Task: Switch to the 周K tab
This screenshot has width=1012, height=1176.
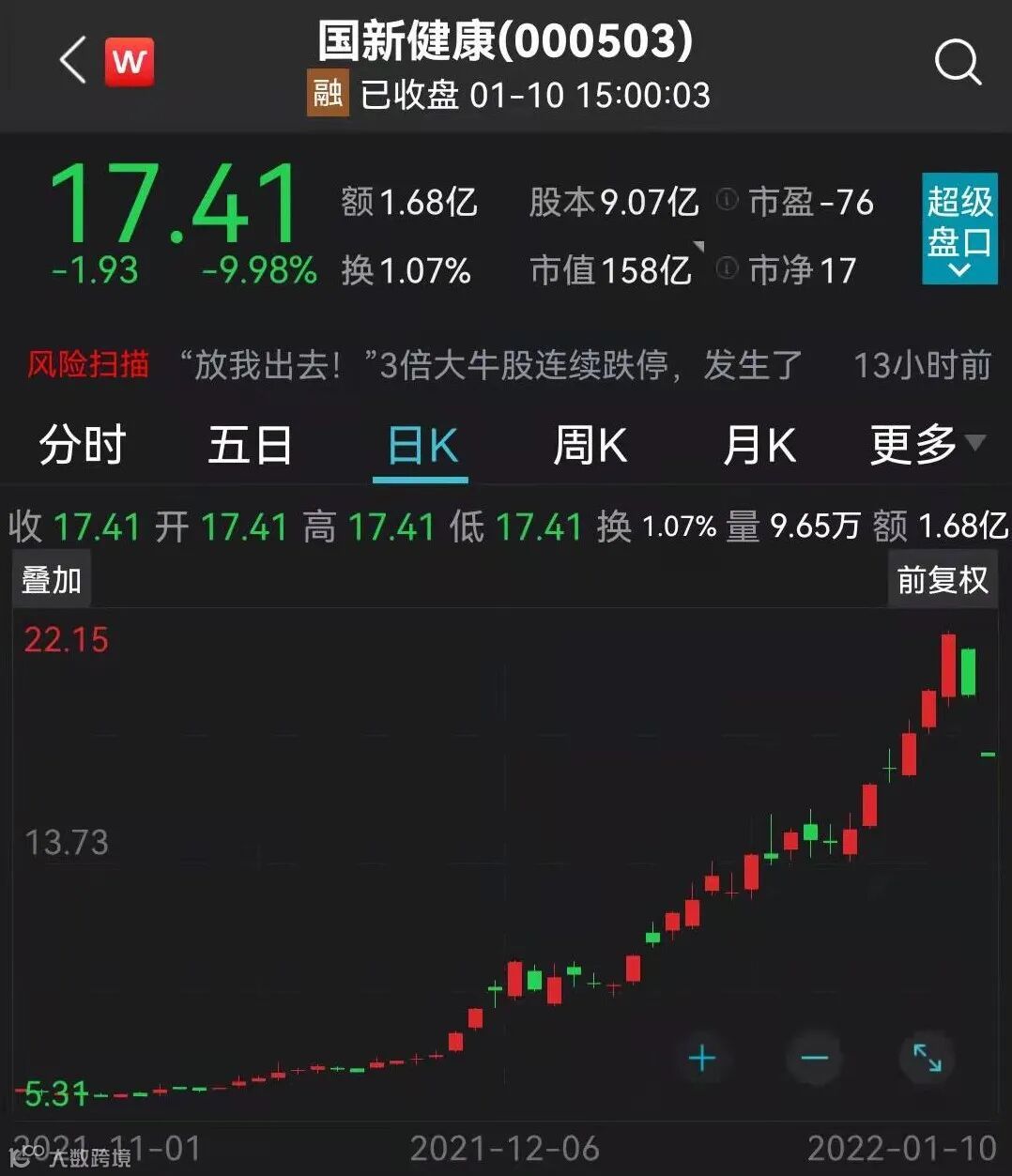Action: [590, 445]
